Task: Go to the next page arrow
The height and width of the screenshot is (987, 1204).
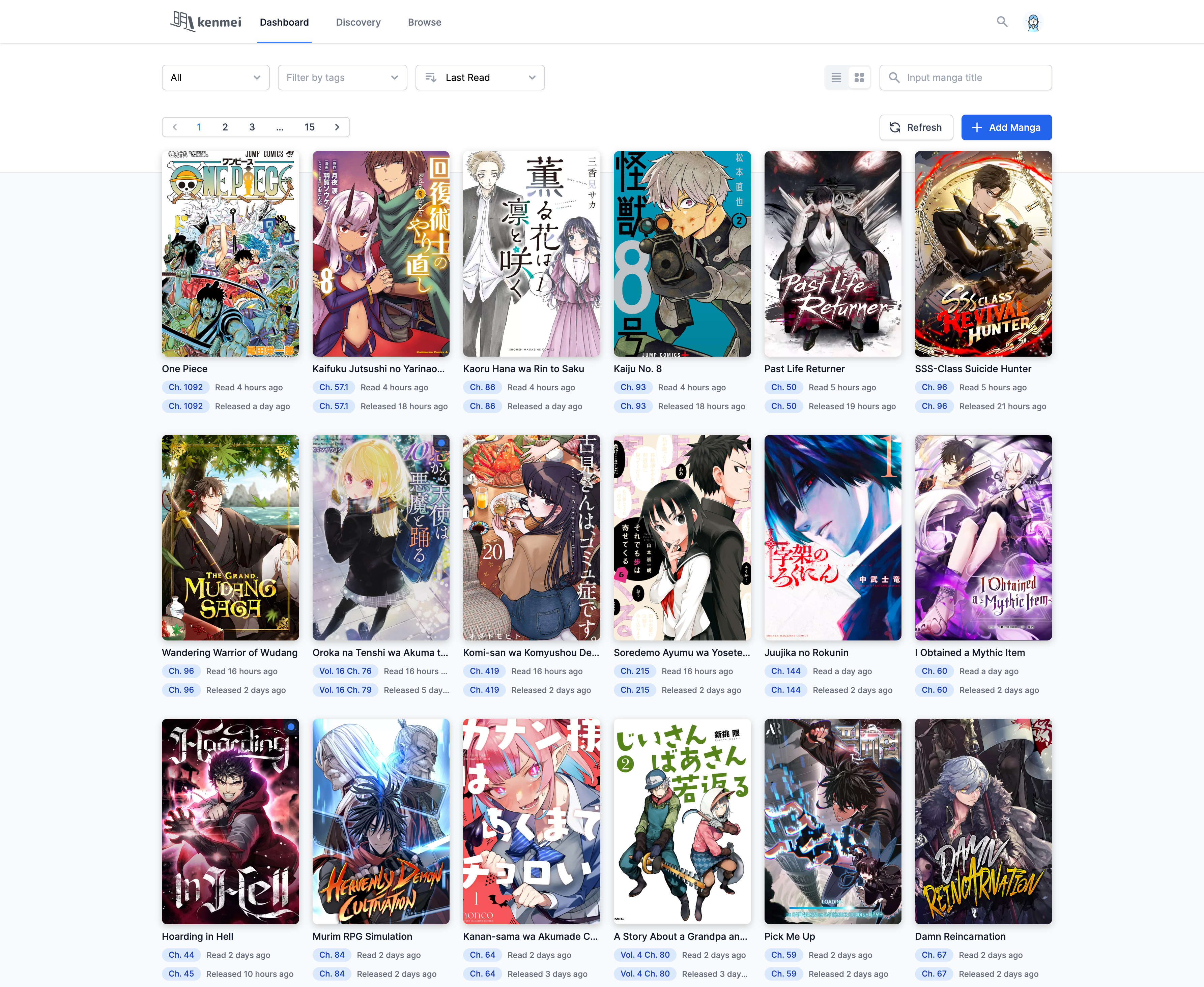Action: point(337,127)
